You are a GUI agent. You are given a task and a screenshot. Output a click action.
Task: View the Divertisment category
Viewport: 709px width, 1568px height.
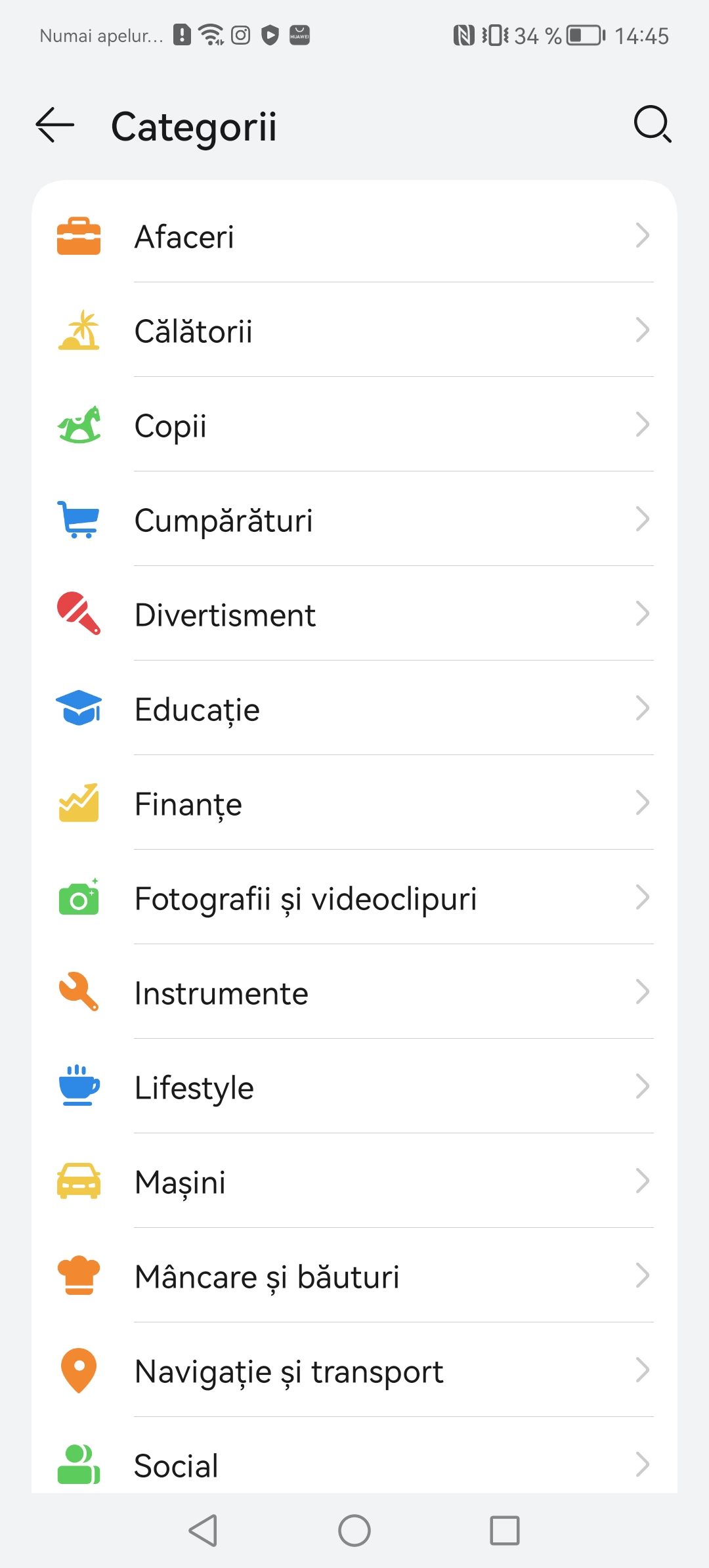354,615
